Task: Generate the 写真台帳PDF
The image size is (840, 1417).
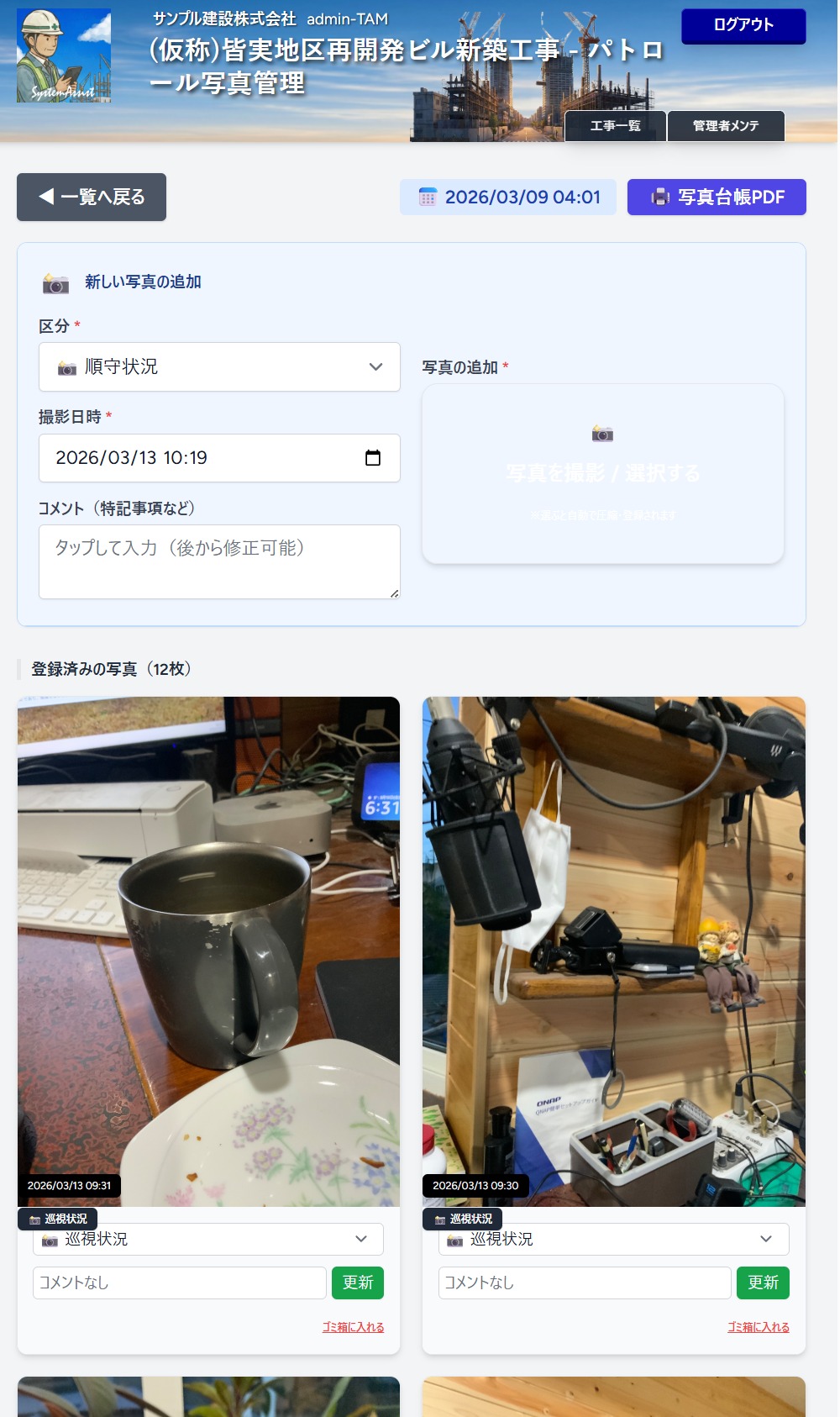Action: coord(717,198)
